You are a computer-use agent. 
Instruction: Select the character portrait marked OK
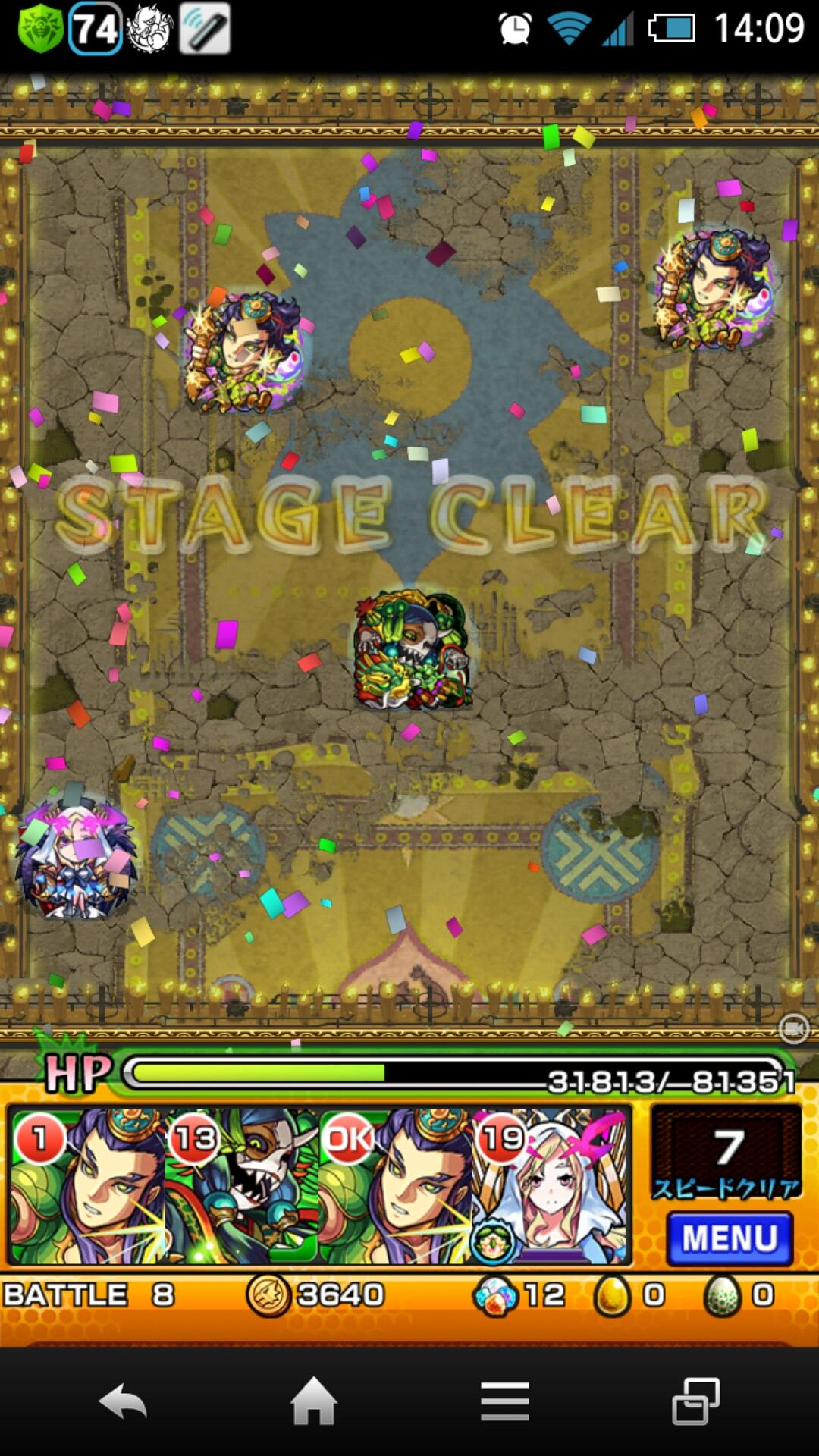click(396, 1186)
